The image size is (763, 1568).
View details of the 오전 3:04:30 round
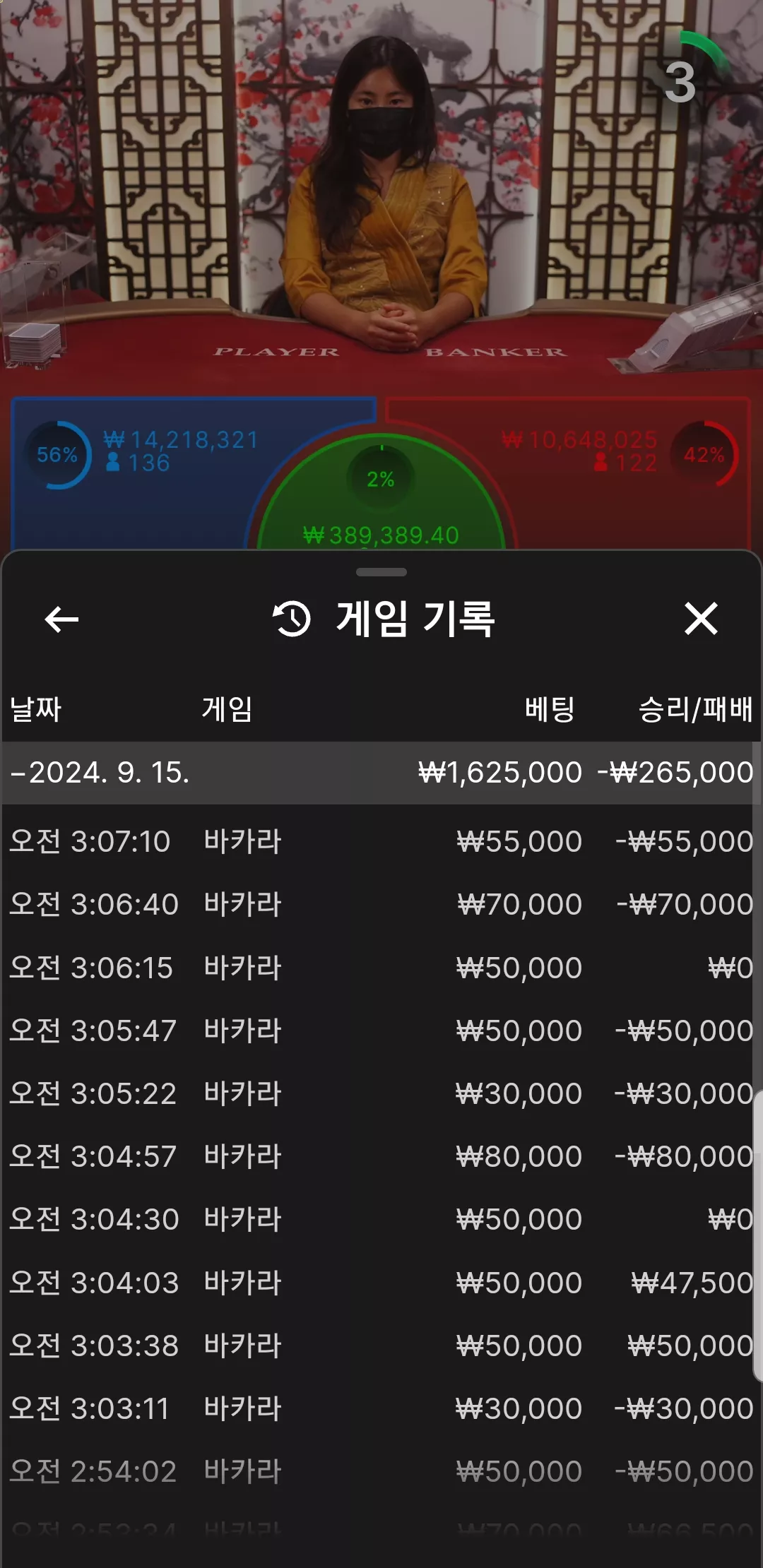pyautogui.click(x=381, y=1219)
